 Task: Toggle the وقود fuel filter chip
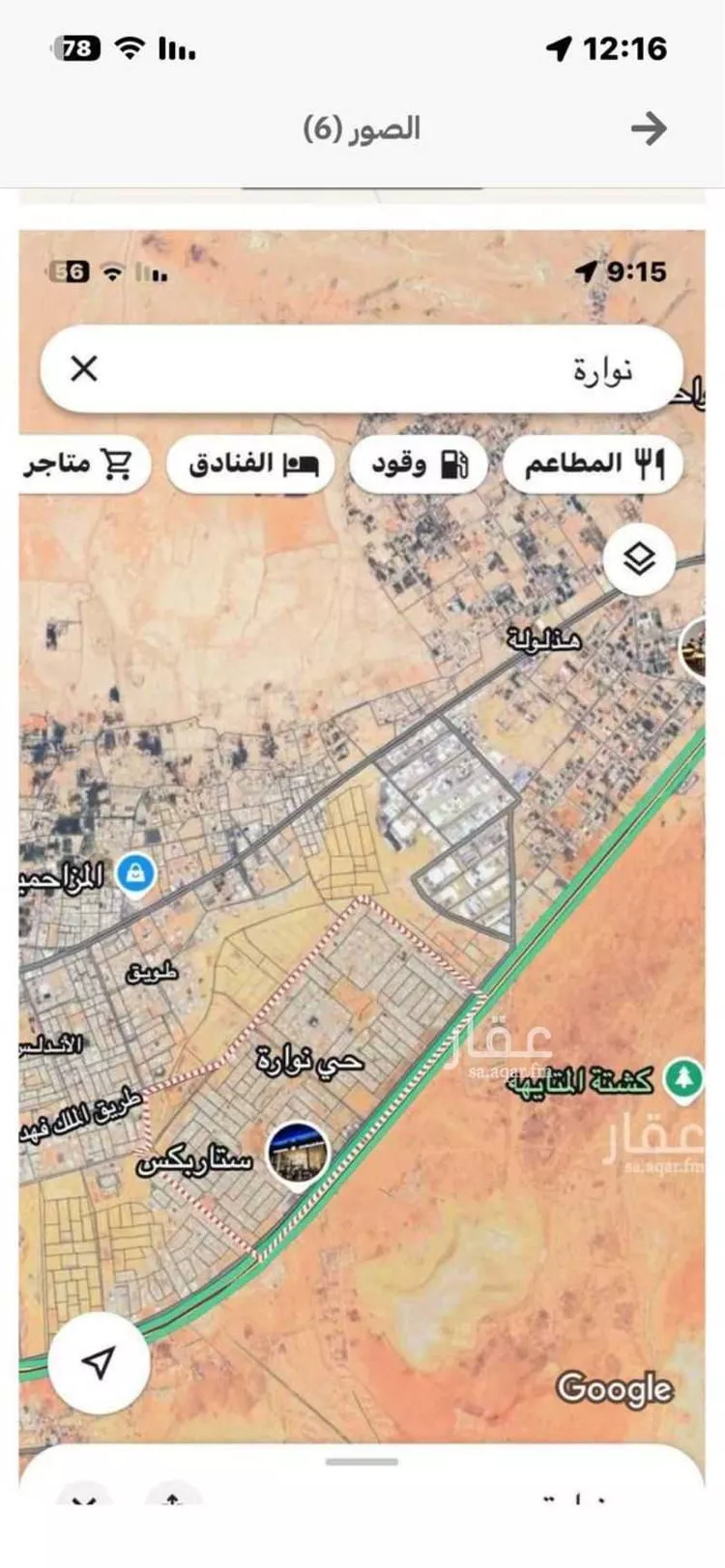pos(419,463)
